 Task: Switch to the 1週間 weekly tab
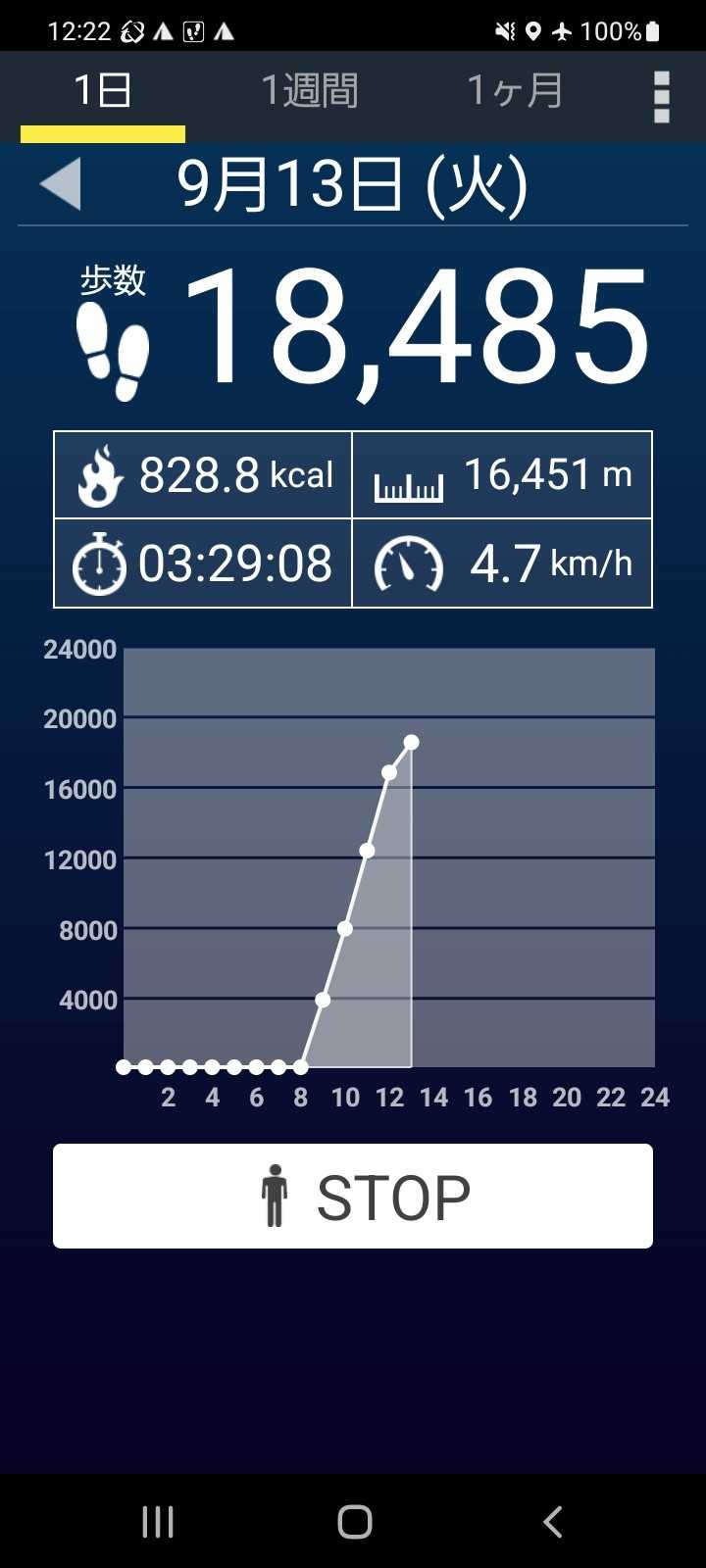tap(309, 91)
